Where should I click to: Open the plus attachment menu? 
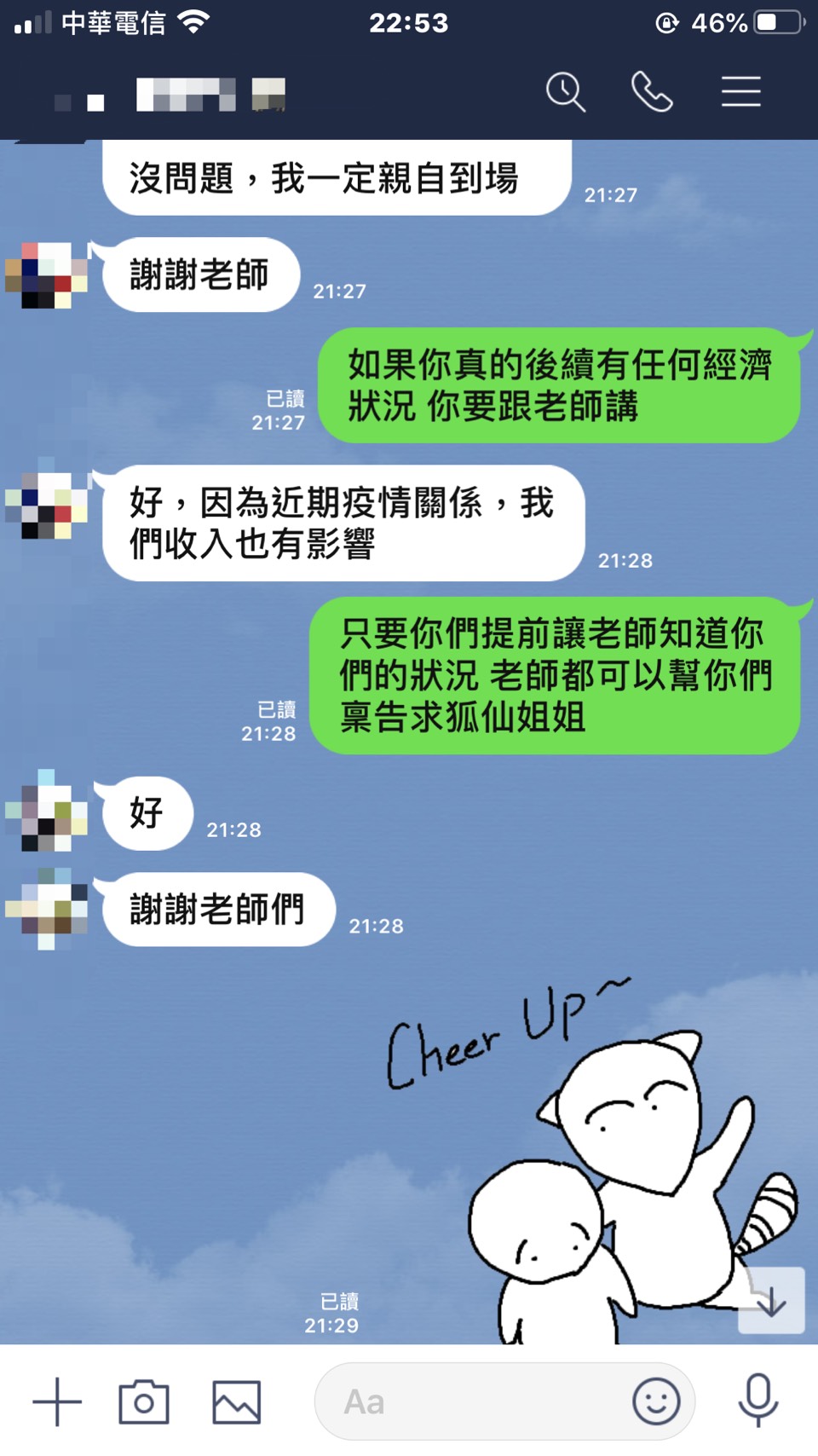57,1401
